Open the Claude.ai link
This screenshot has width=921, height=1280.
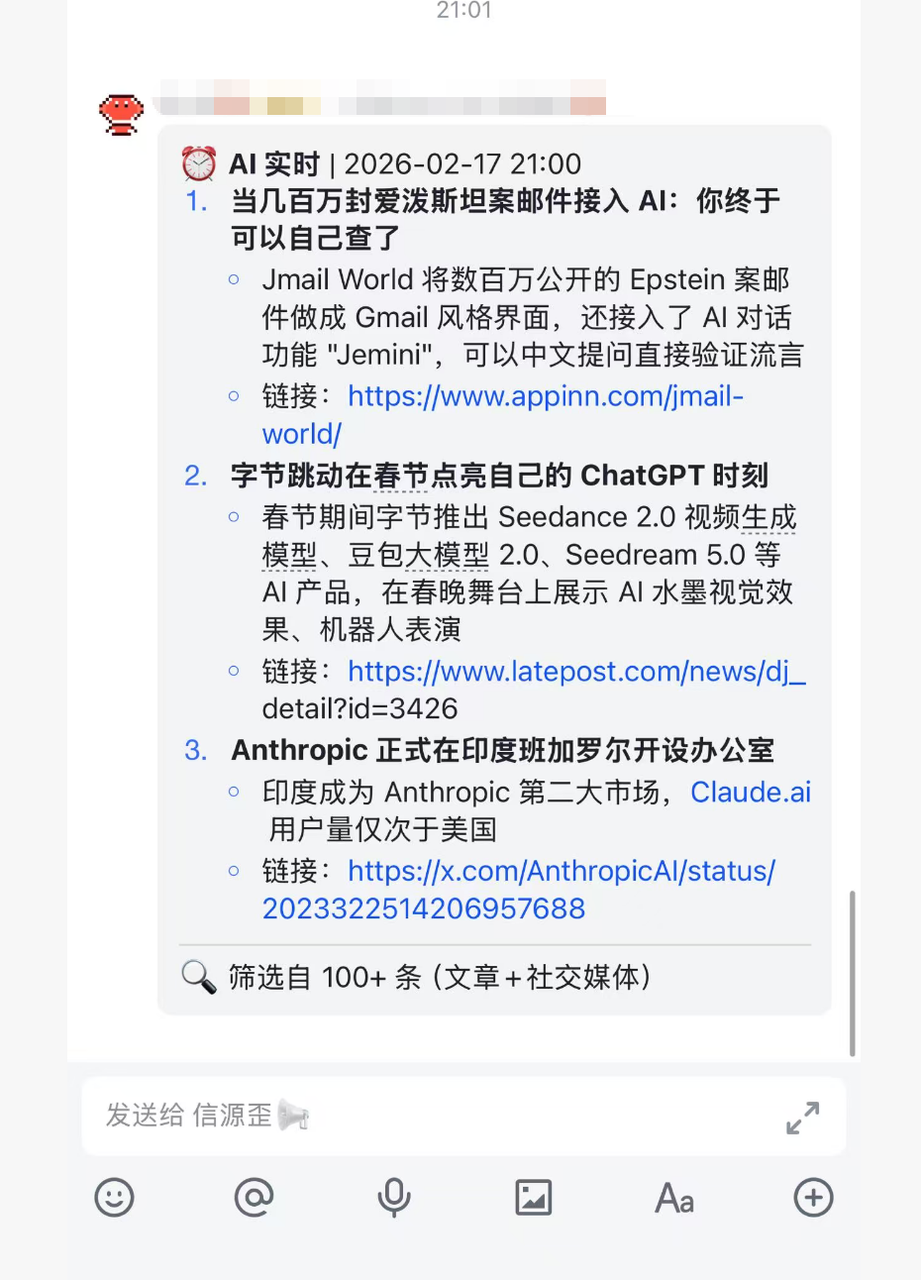pyautogui.click(x=750, y=793)
